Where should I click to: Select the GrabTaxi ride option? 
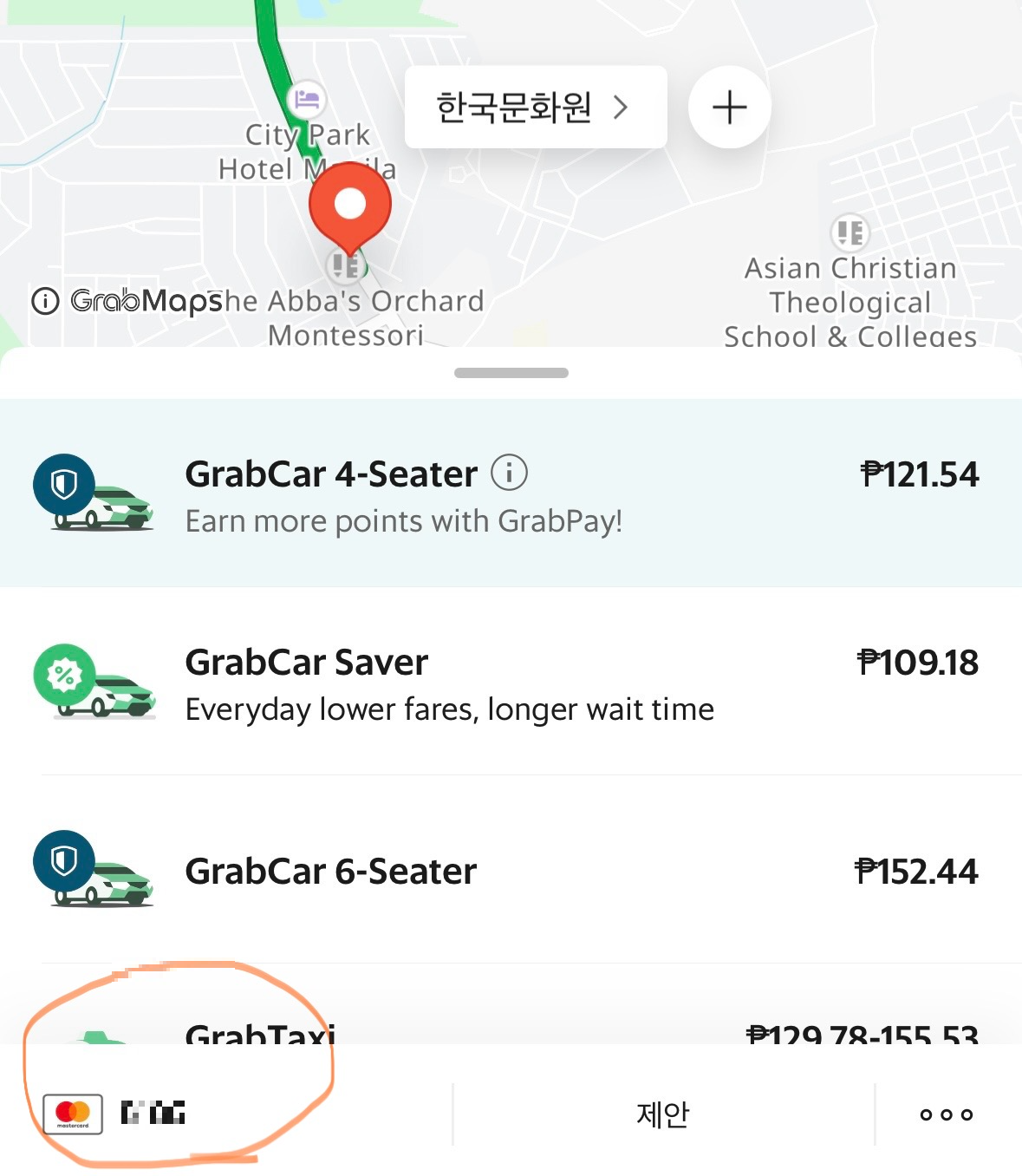[x=511, y=1028]
